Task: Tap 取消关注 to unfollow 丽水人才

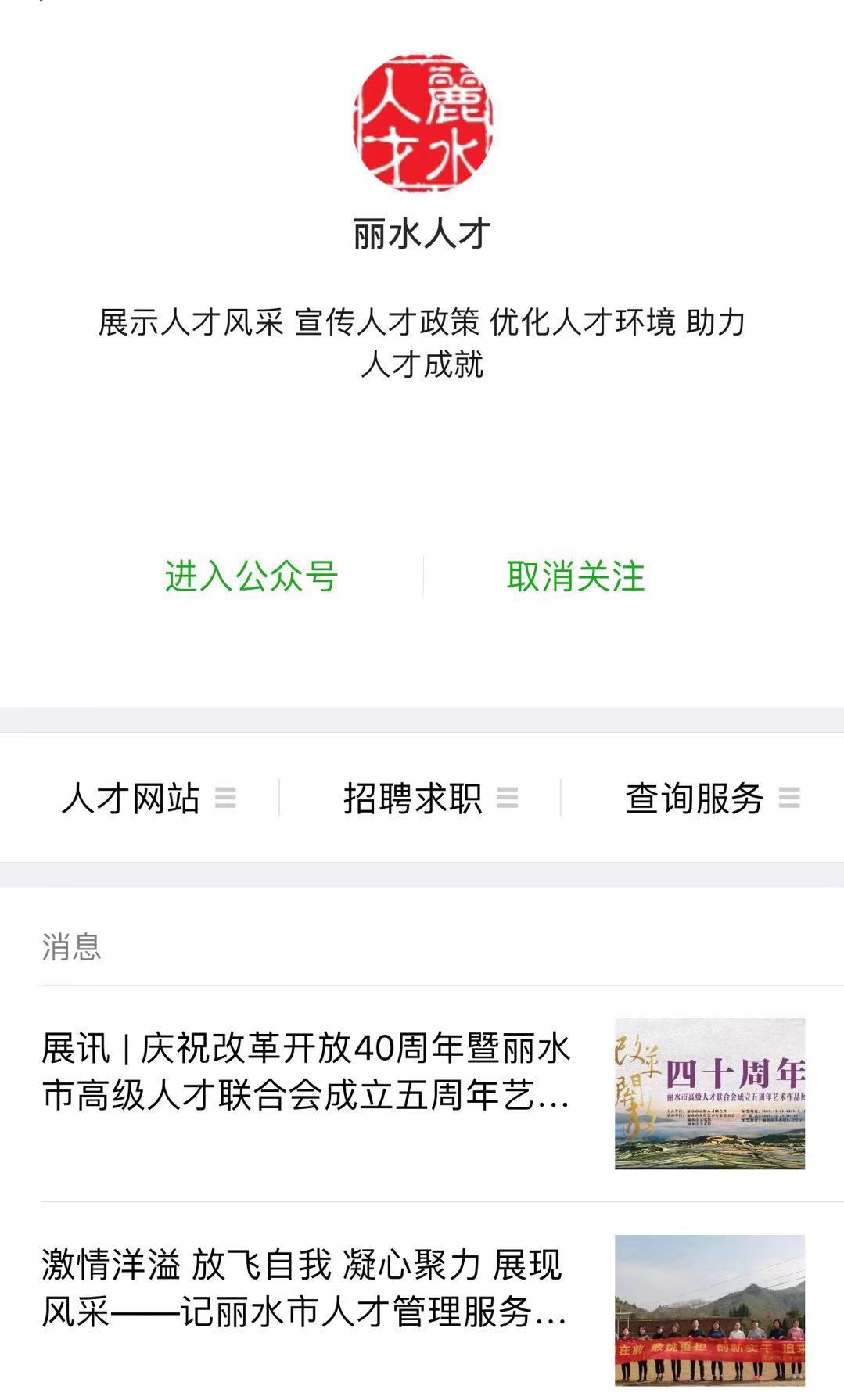Action: [x=576, y=577]
